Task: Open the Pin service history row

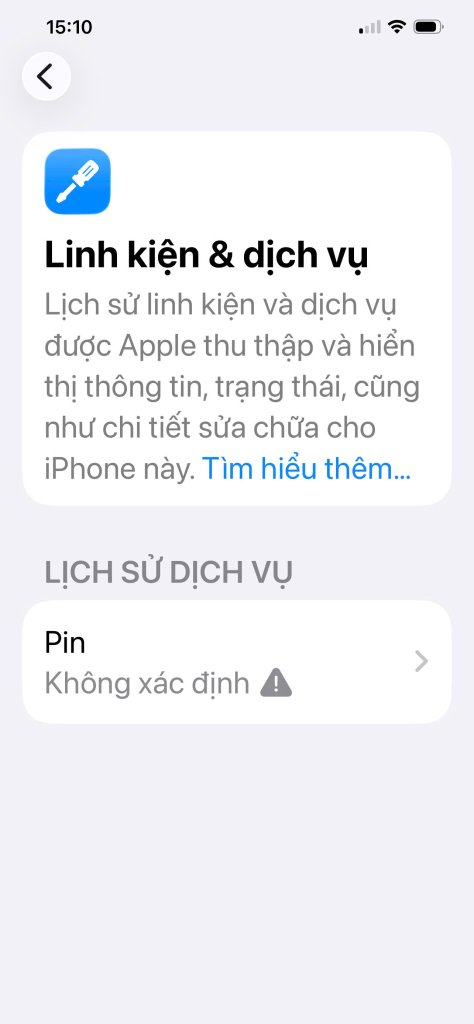Action: click(x=237, y=662)
